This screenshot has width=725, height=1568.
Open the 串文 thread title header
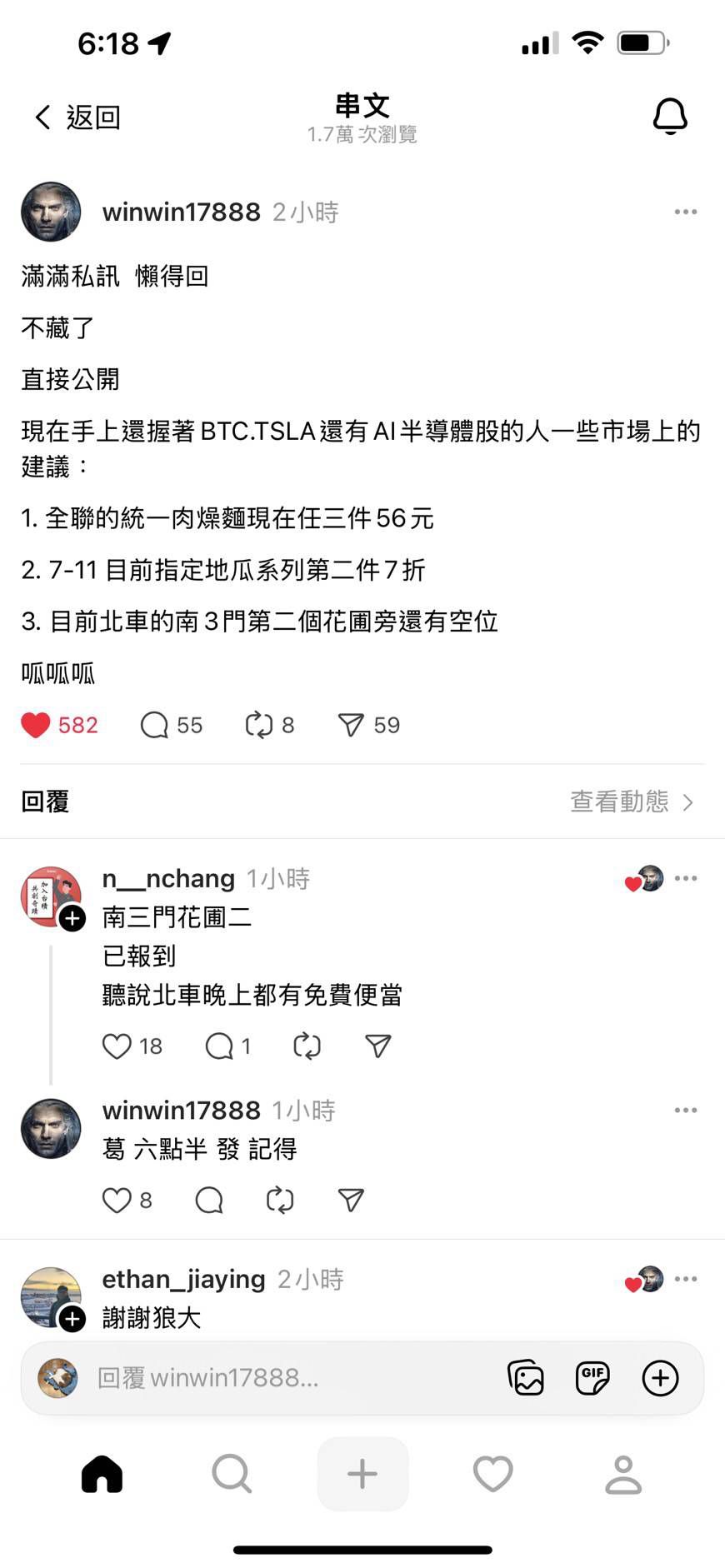coord(362,107)
